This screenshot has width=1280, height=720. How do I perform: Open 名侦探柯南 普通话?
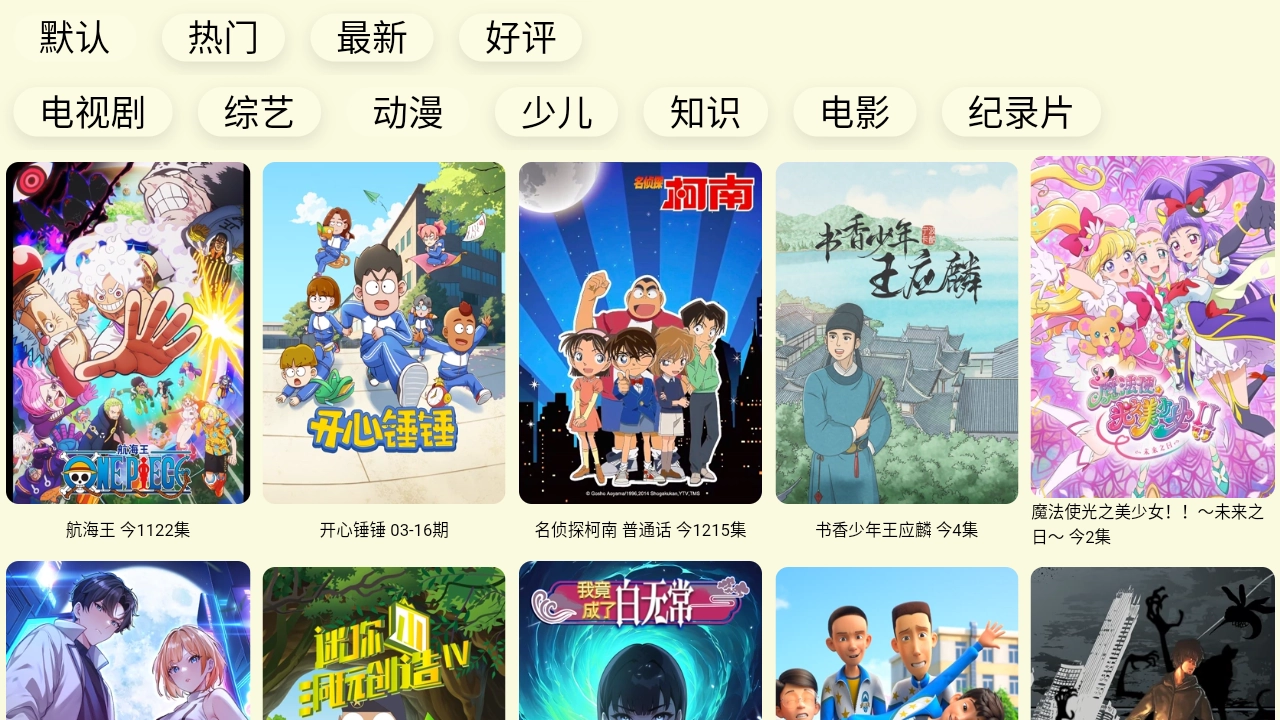(640, 333)
